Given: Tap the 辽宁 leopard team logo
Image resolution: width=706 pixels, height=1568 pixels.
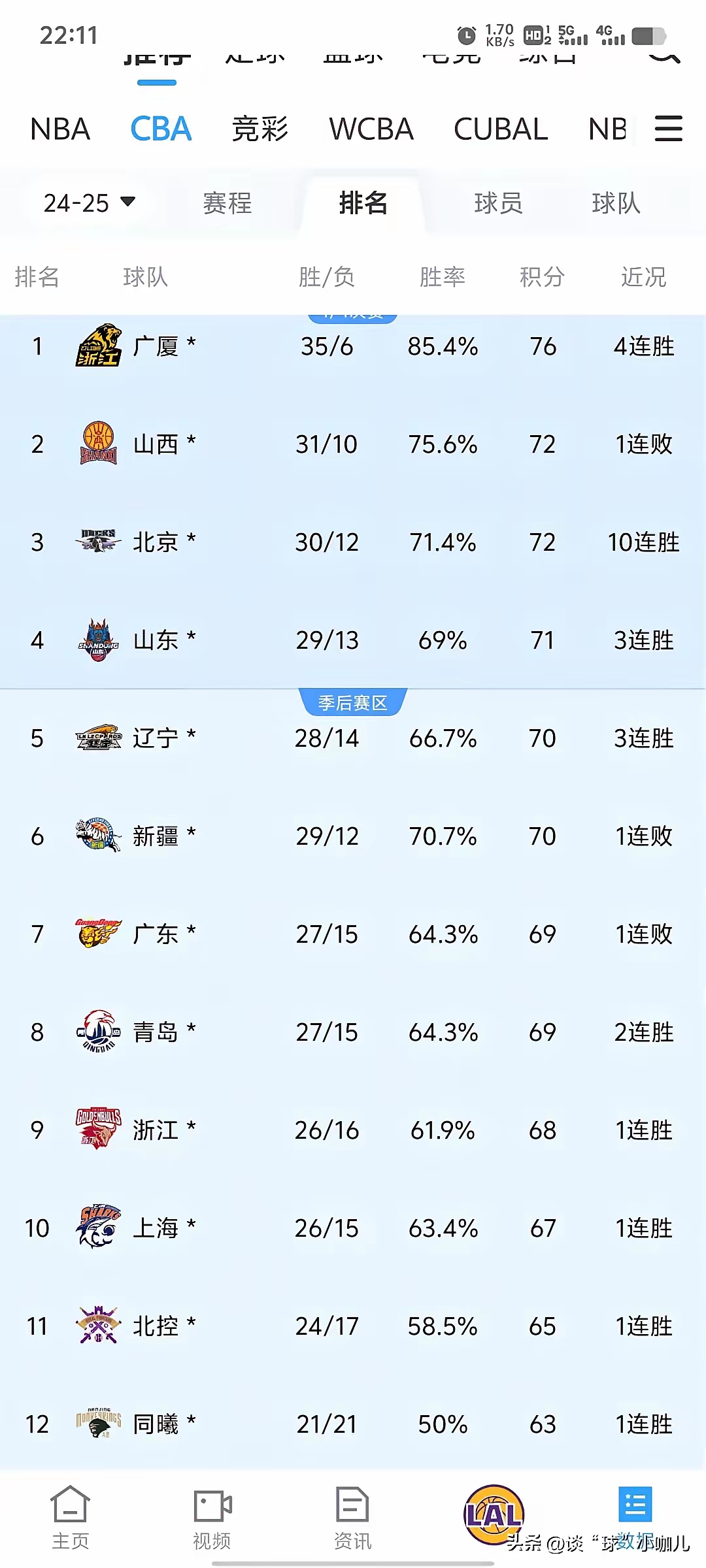Looking at the screenshot, I should coord(97,738).
